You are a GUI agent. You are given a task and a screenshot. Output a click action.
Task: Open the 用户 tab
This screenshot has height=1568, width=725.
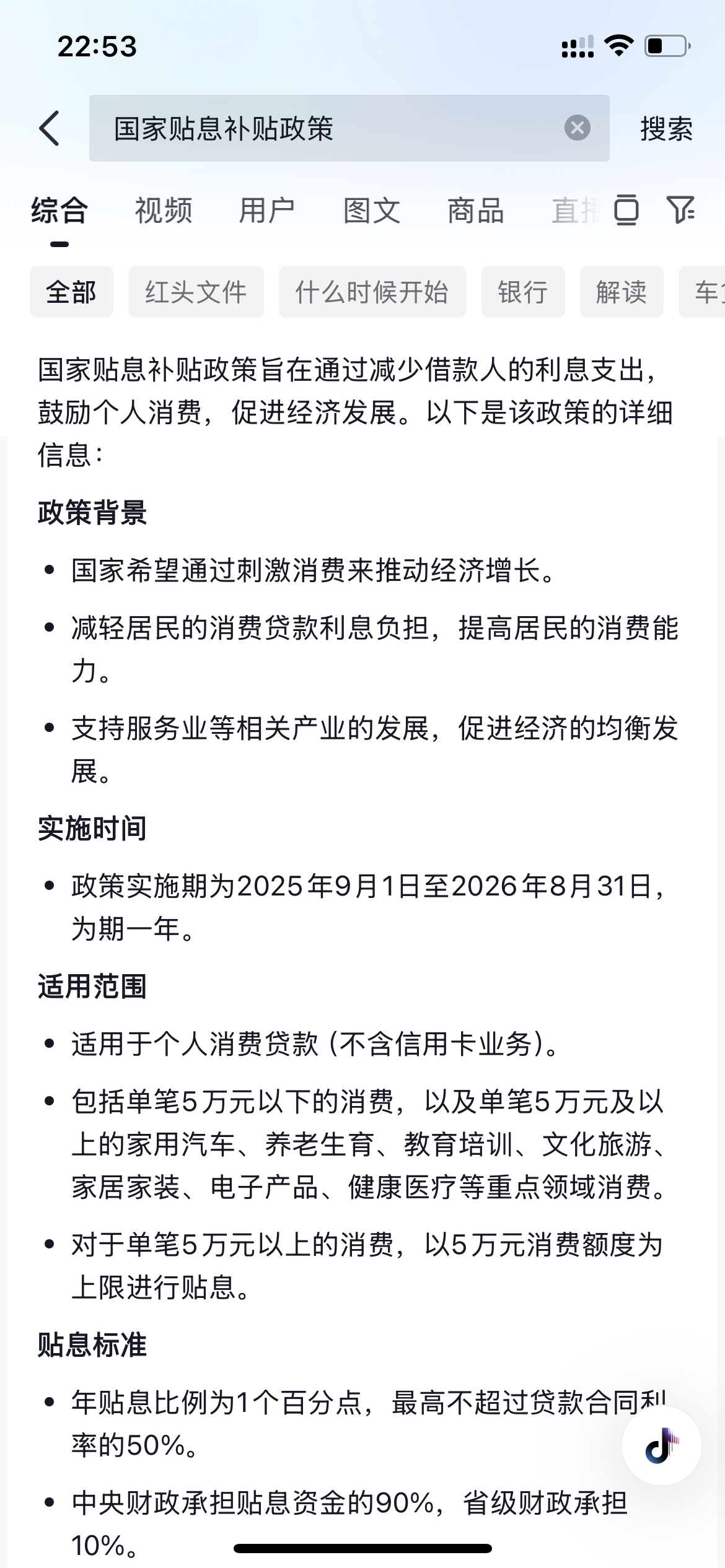(x=267, y=211)
